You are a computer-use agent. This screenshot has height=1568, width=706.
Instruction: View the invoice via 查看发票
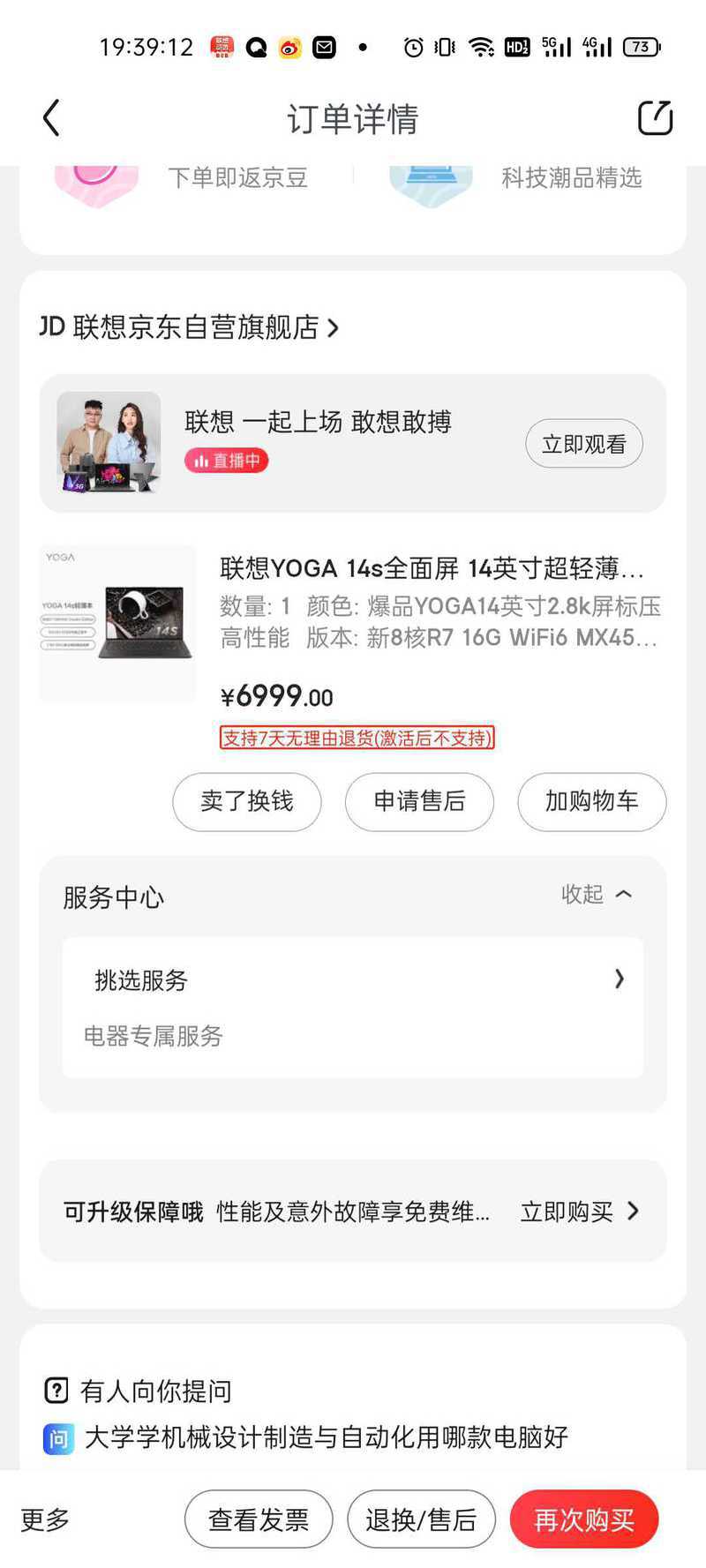click(259, 1519)
